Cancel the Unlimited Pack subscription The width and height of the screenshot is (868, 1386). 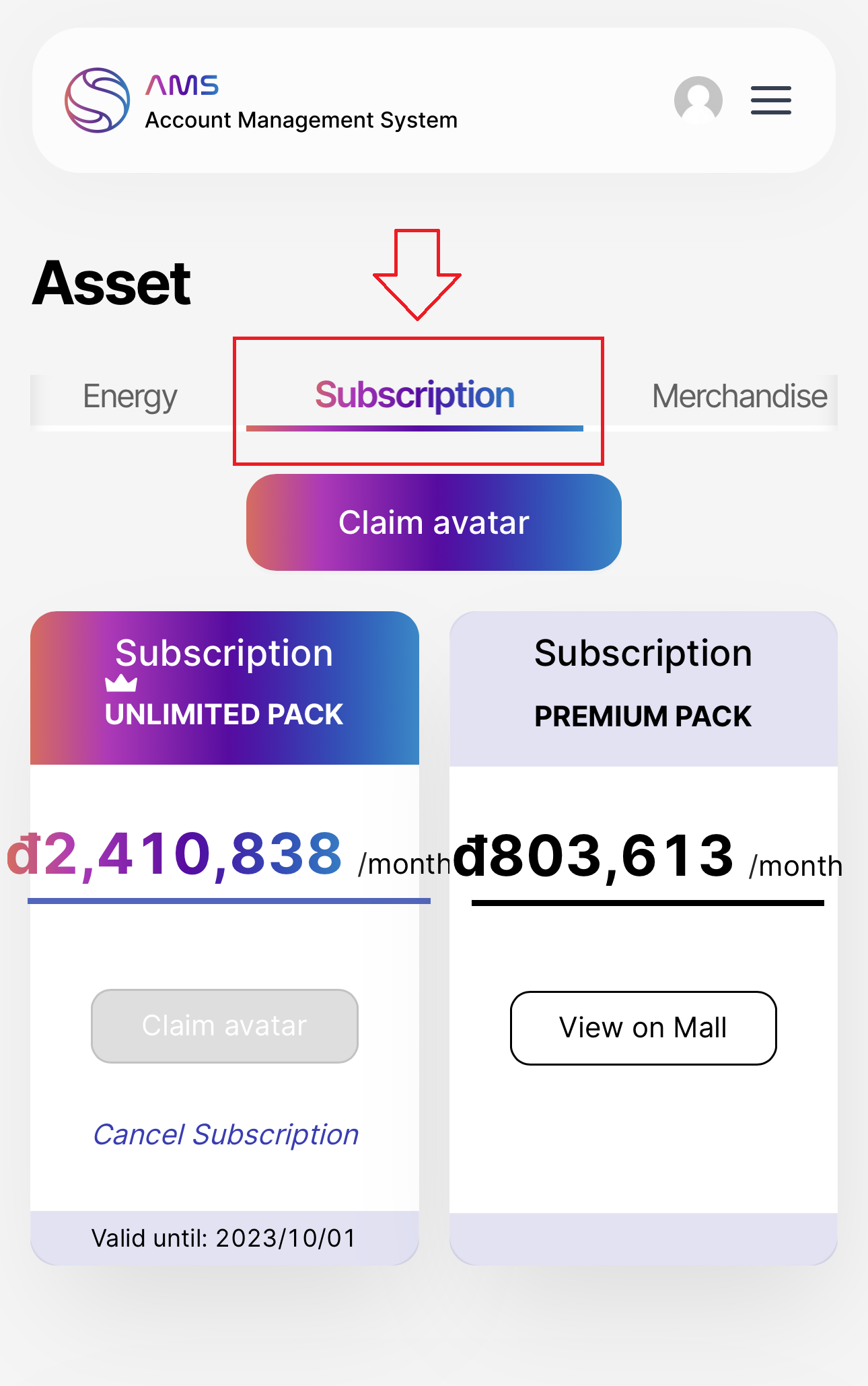225,1134
